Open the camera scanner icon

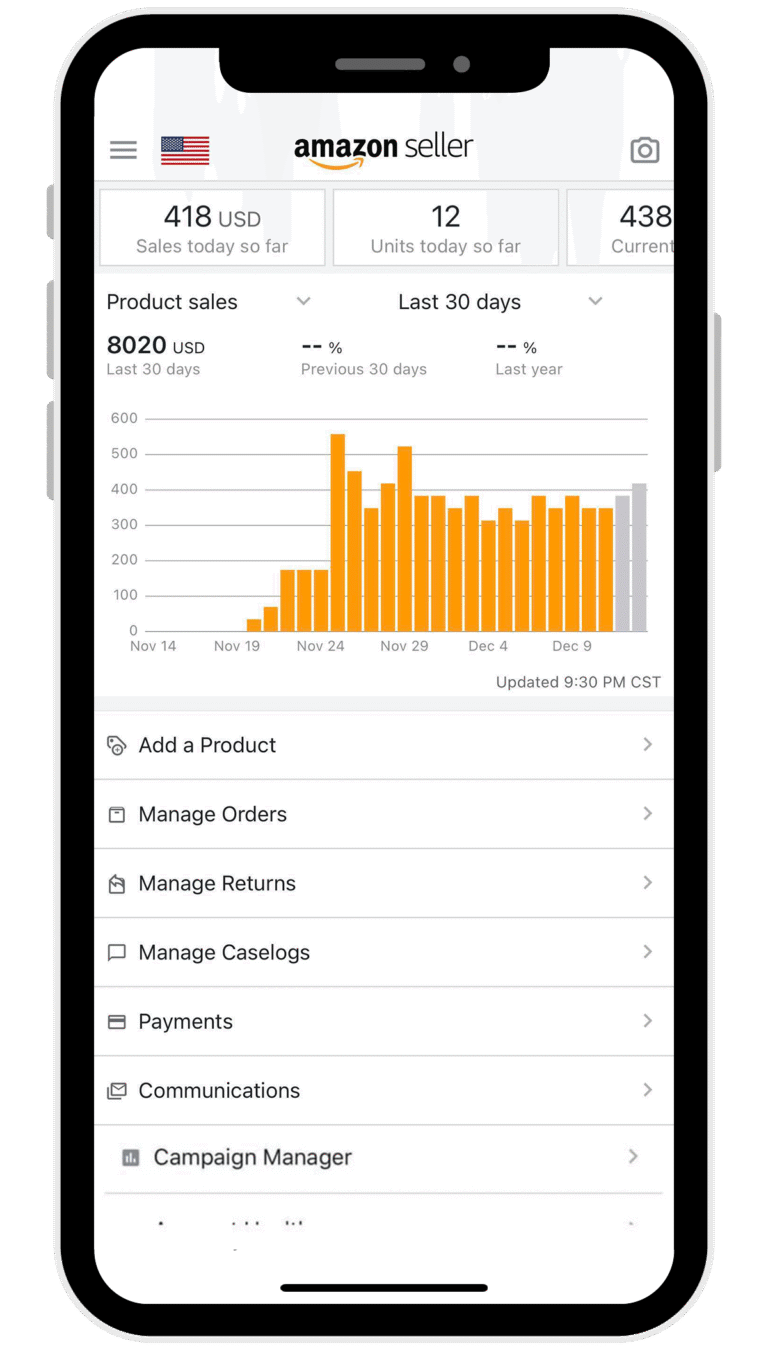(645, 150)
